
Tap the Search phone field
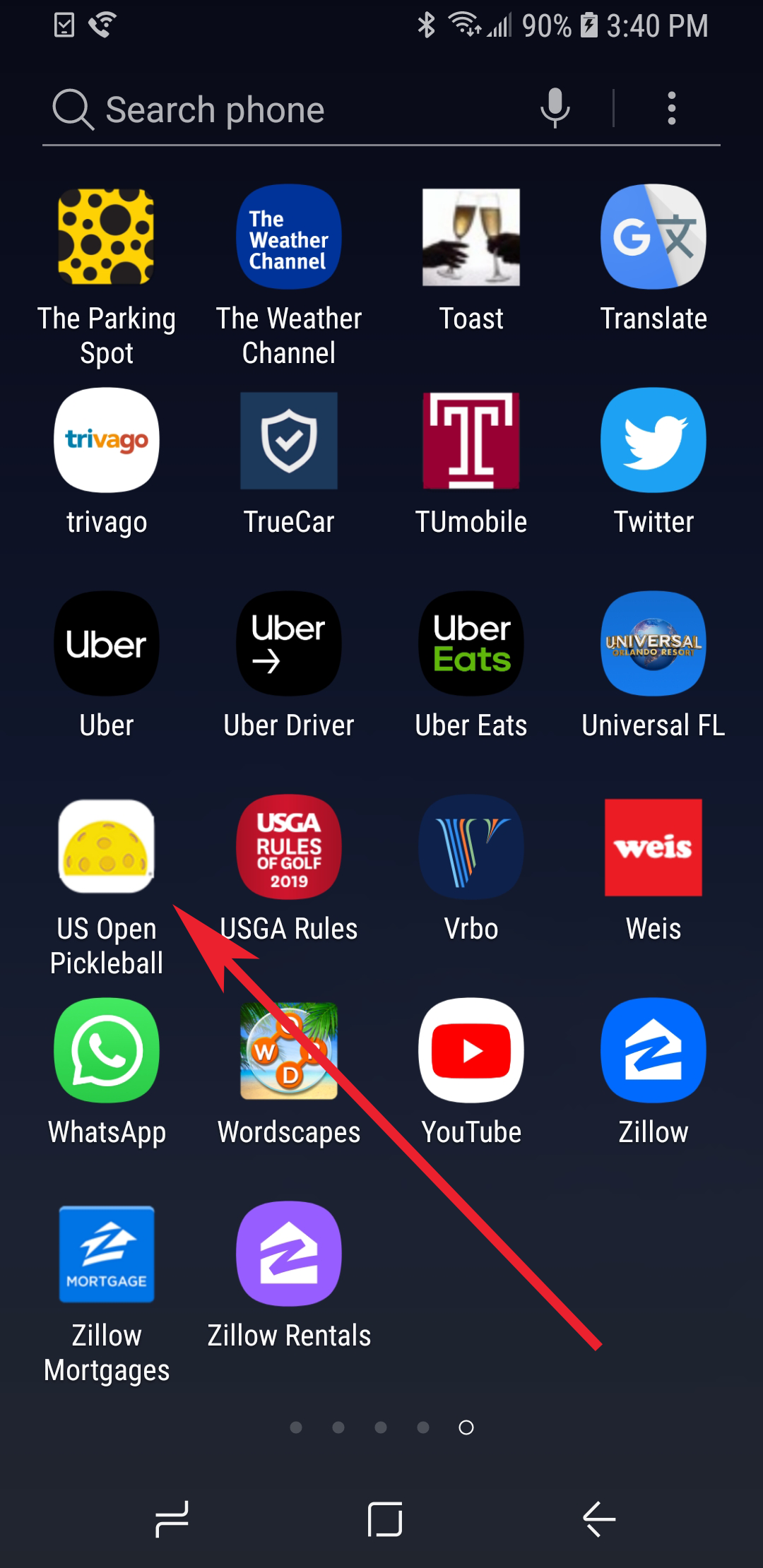pyautogui.click(x=283, y=110)
